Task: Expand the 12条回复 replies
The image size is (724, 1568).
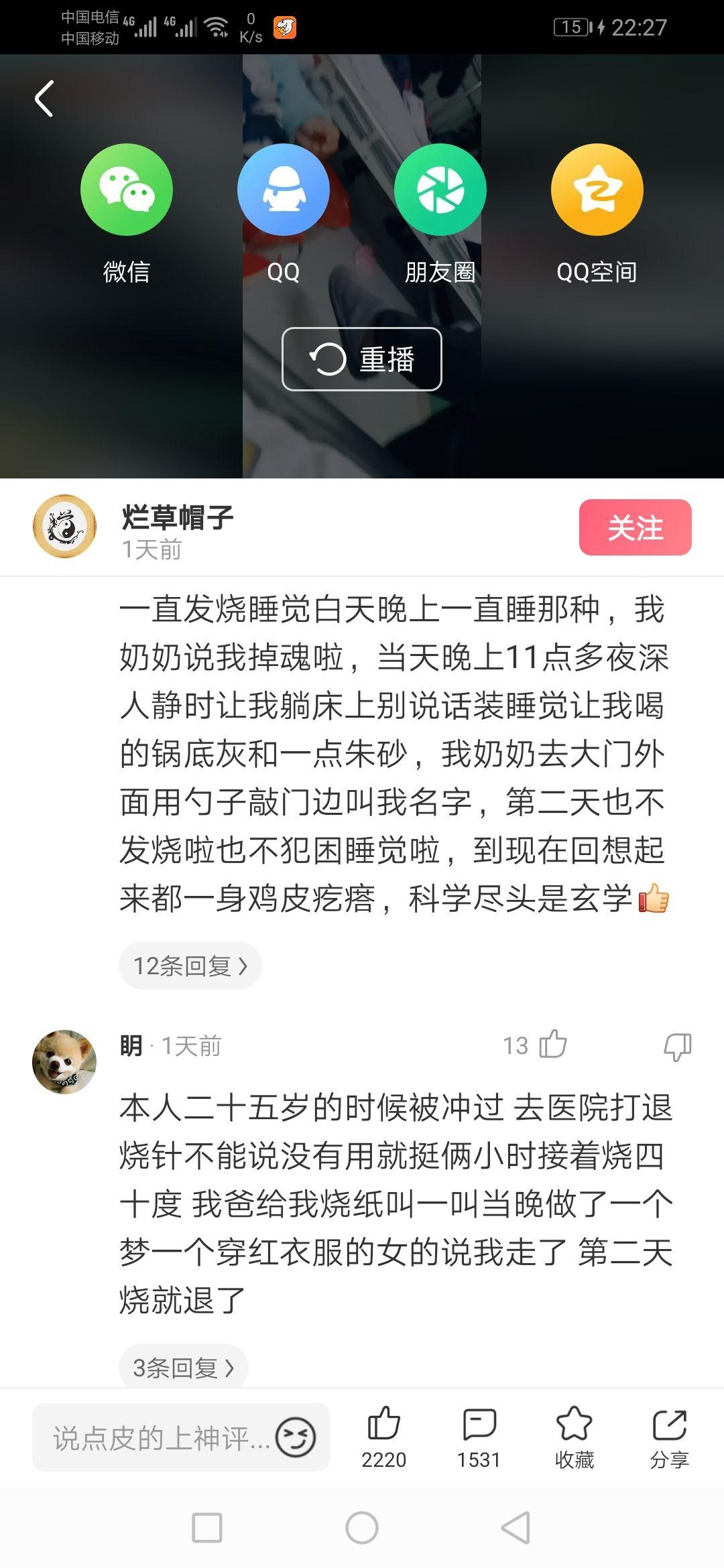Action: tap(190, 966)
